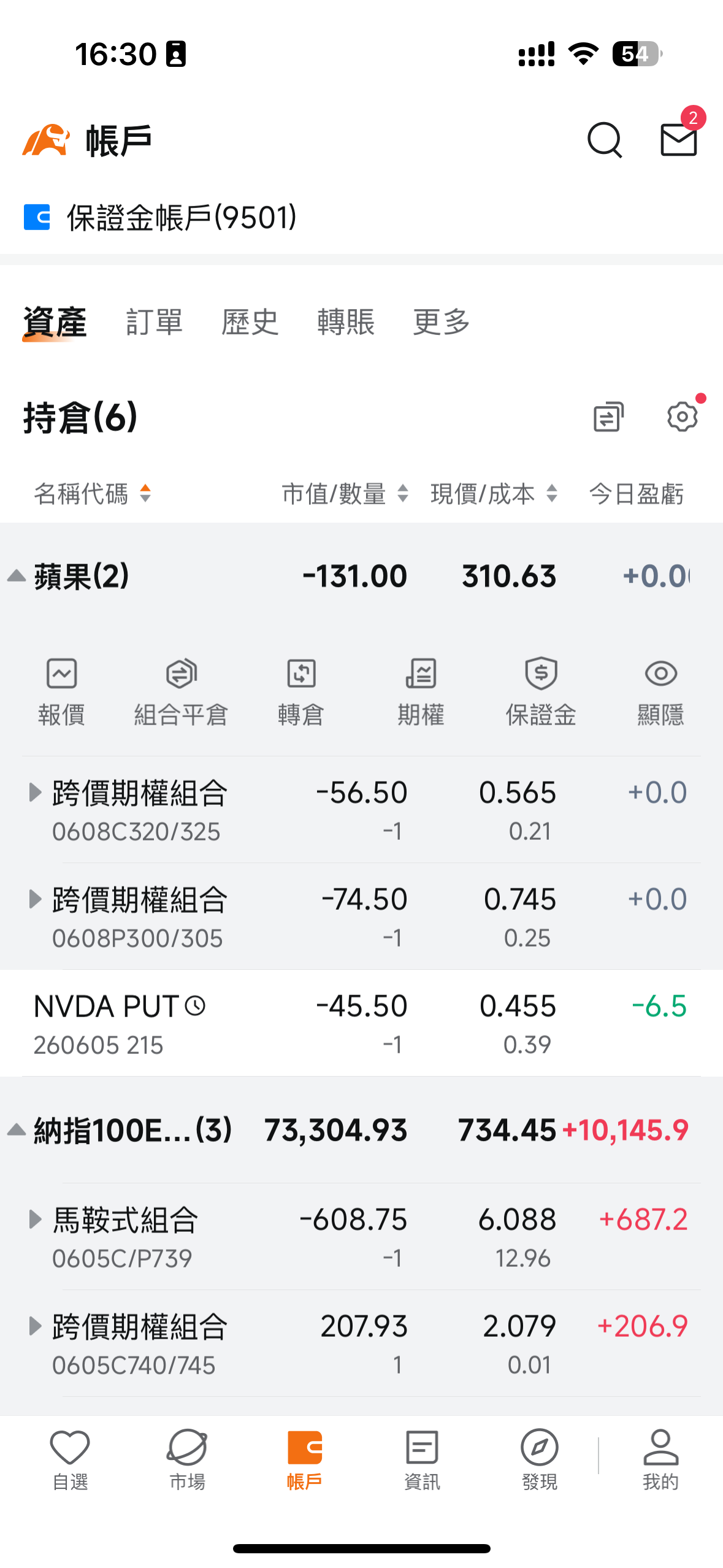Open the search icon in the header
This screenshot has height=1568, width=723.
[x=605, y=140]
